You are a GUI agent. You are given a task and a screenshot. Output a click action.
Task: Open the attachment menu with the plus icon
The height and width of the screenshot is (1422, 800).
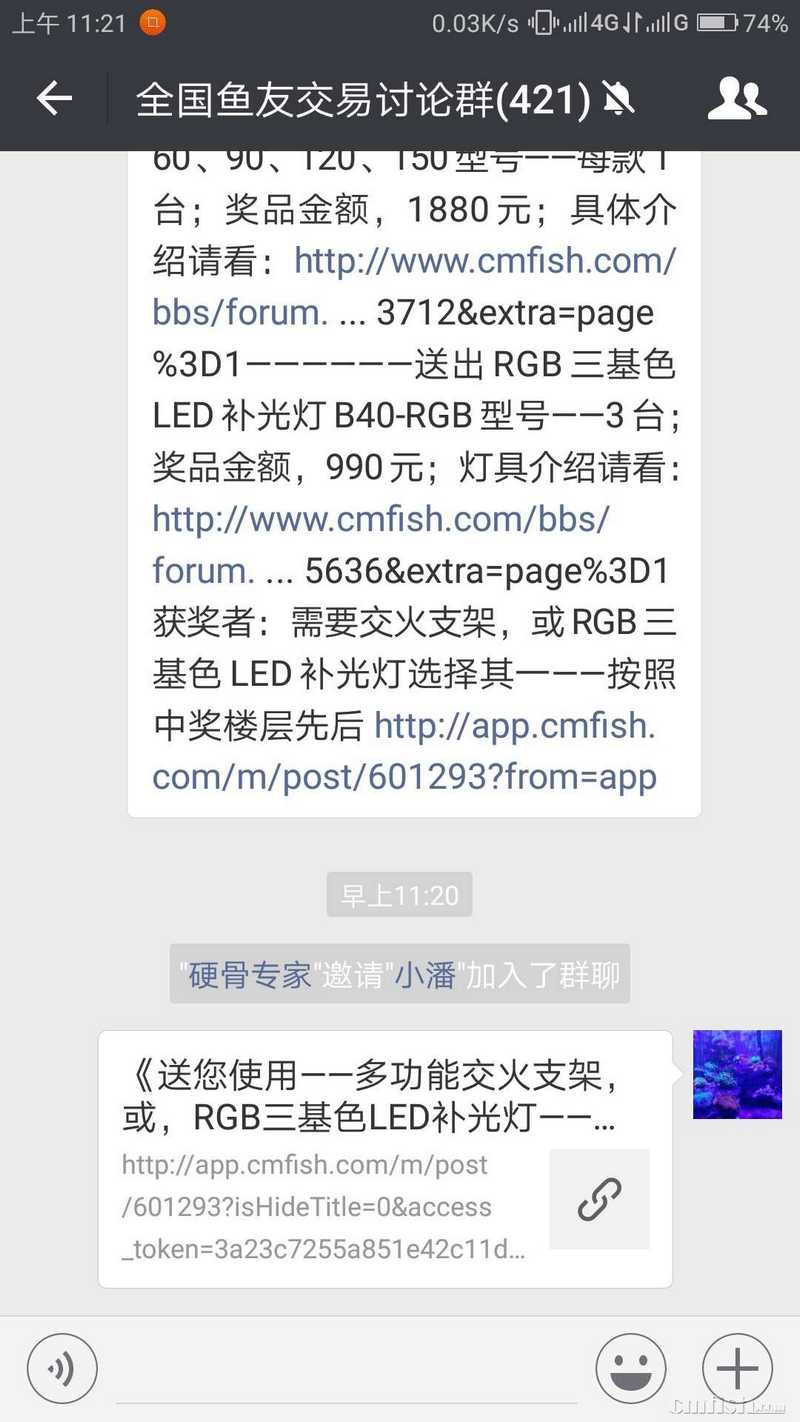click(737, 1368)
